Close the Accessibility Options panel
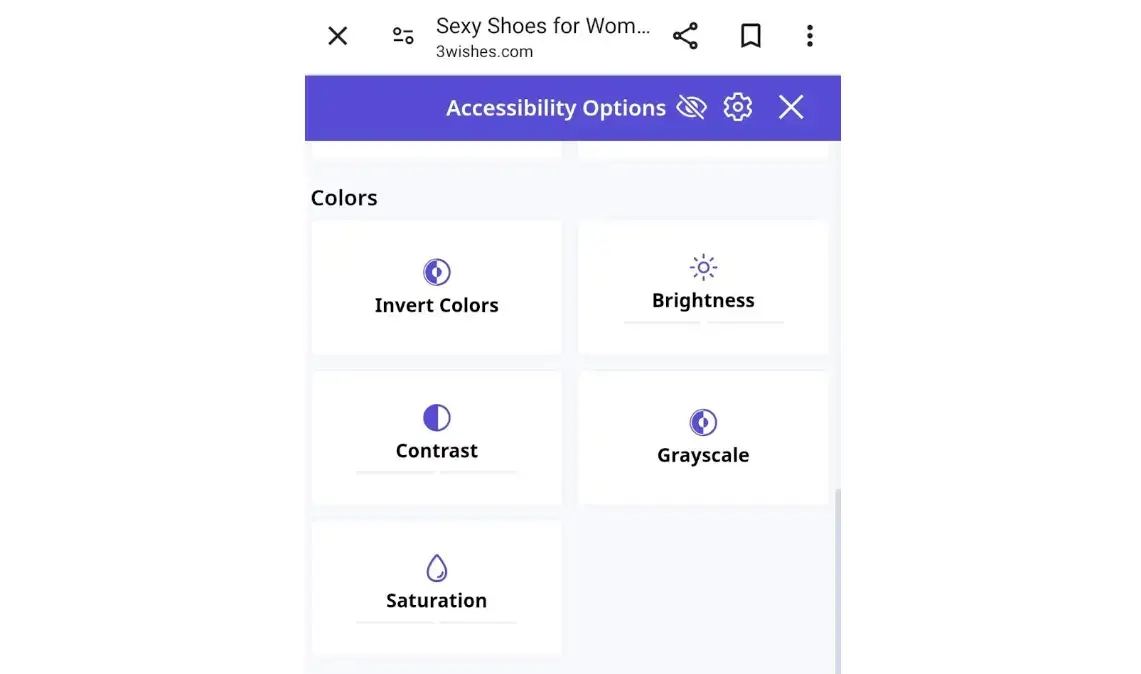1141x674 pixels. (x=791, y=108)
